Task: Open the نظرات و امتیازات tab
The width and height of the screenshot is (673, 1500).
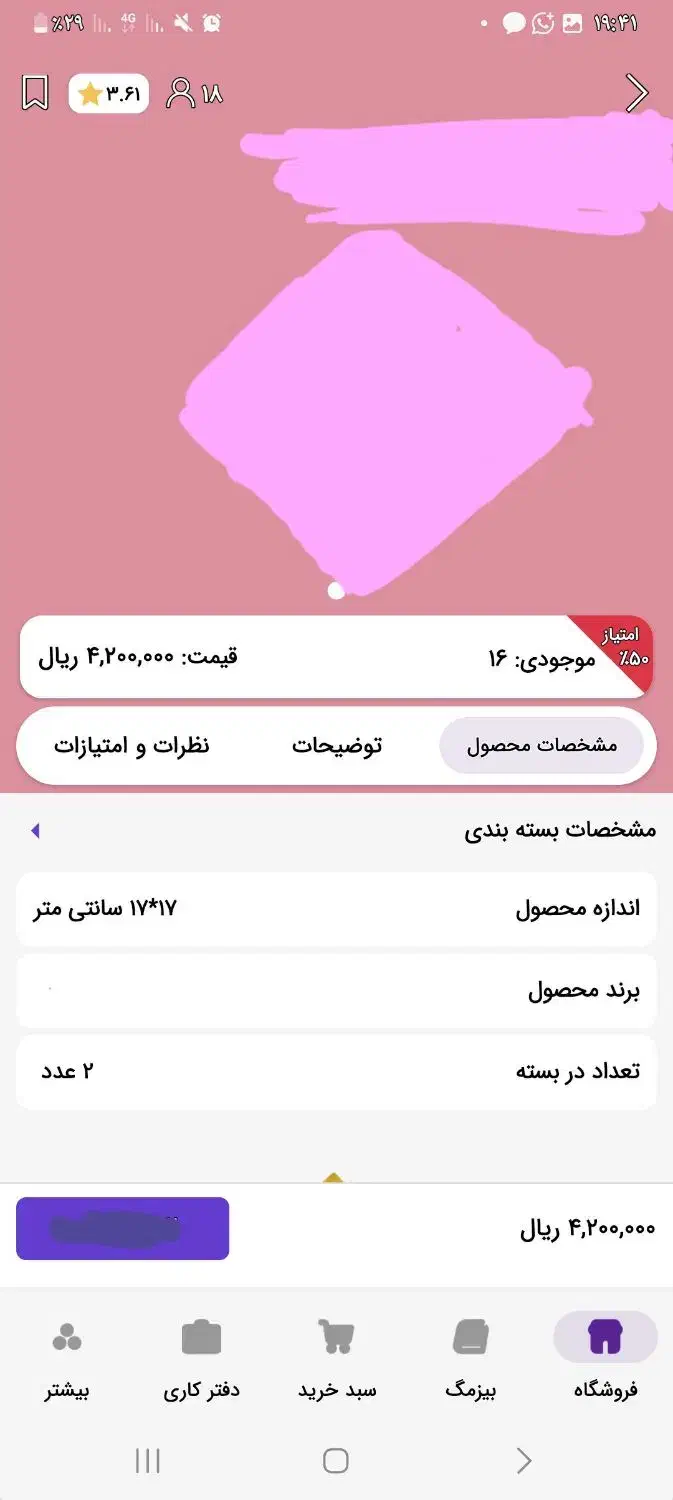Action: click(x=132, y=746)
